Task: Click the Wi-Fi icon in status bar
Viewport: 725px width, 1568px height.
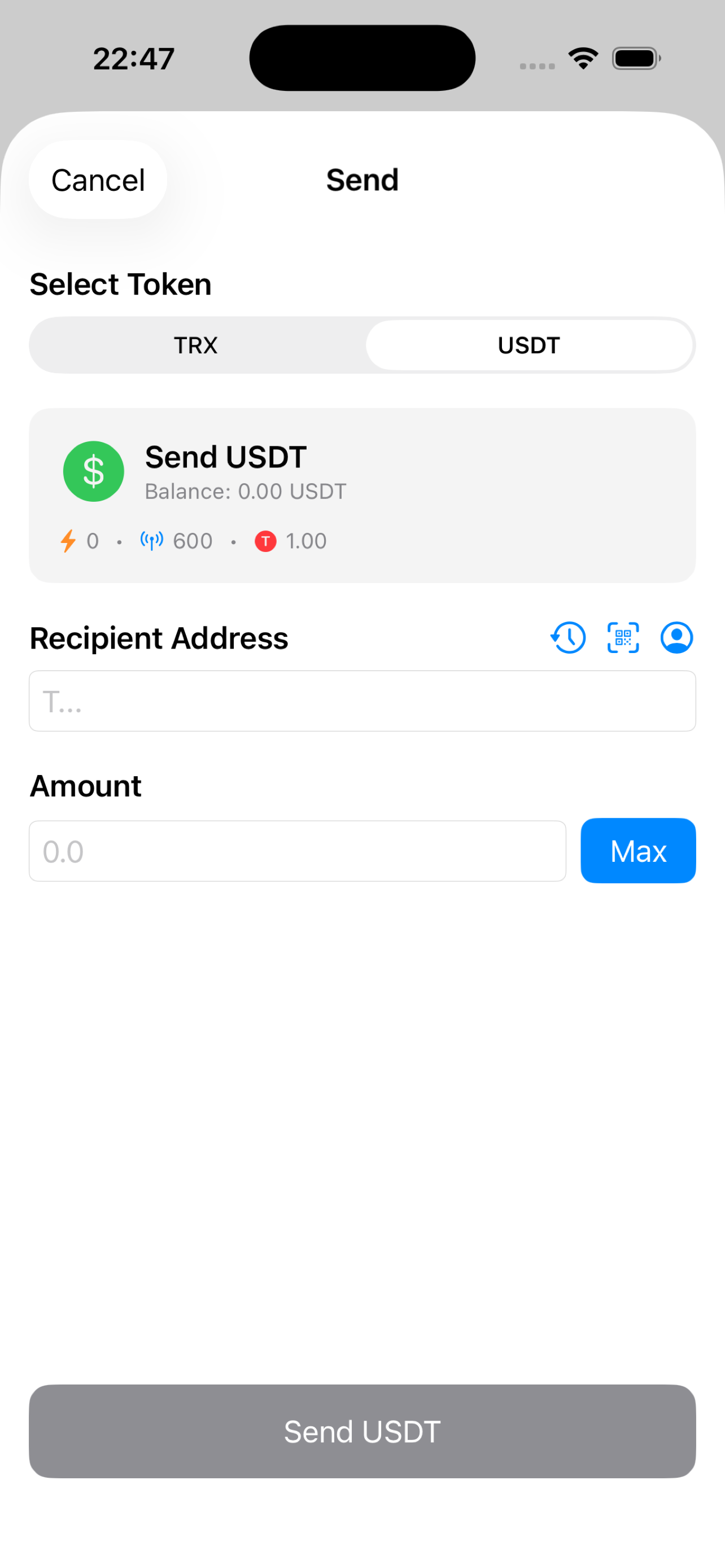Action: [x=583, y=57]
